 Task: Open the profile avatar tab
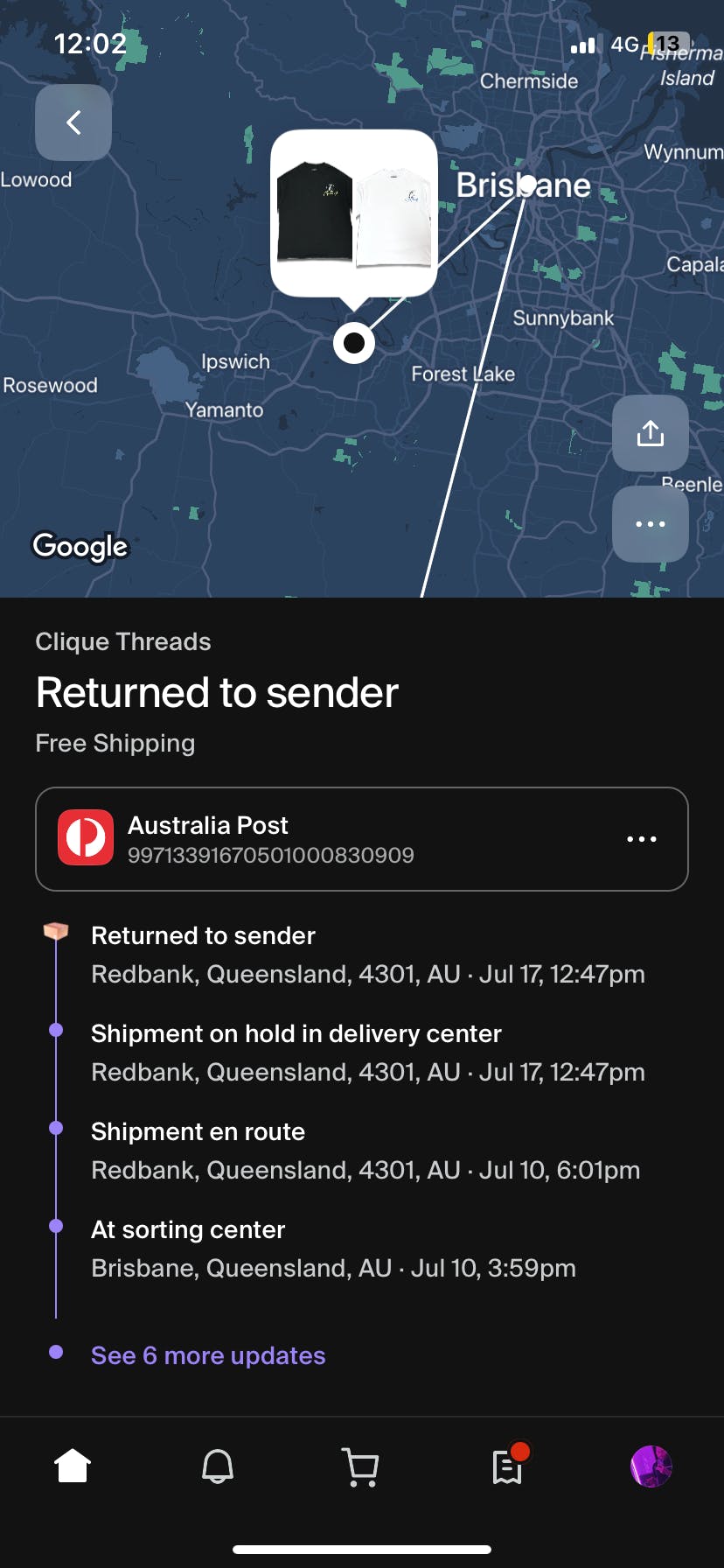pos(651,1466)
